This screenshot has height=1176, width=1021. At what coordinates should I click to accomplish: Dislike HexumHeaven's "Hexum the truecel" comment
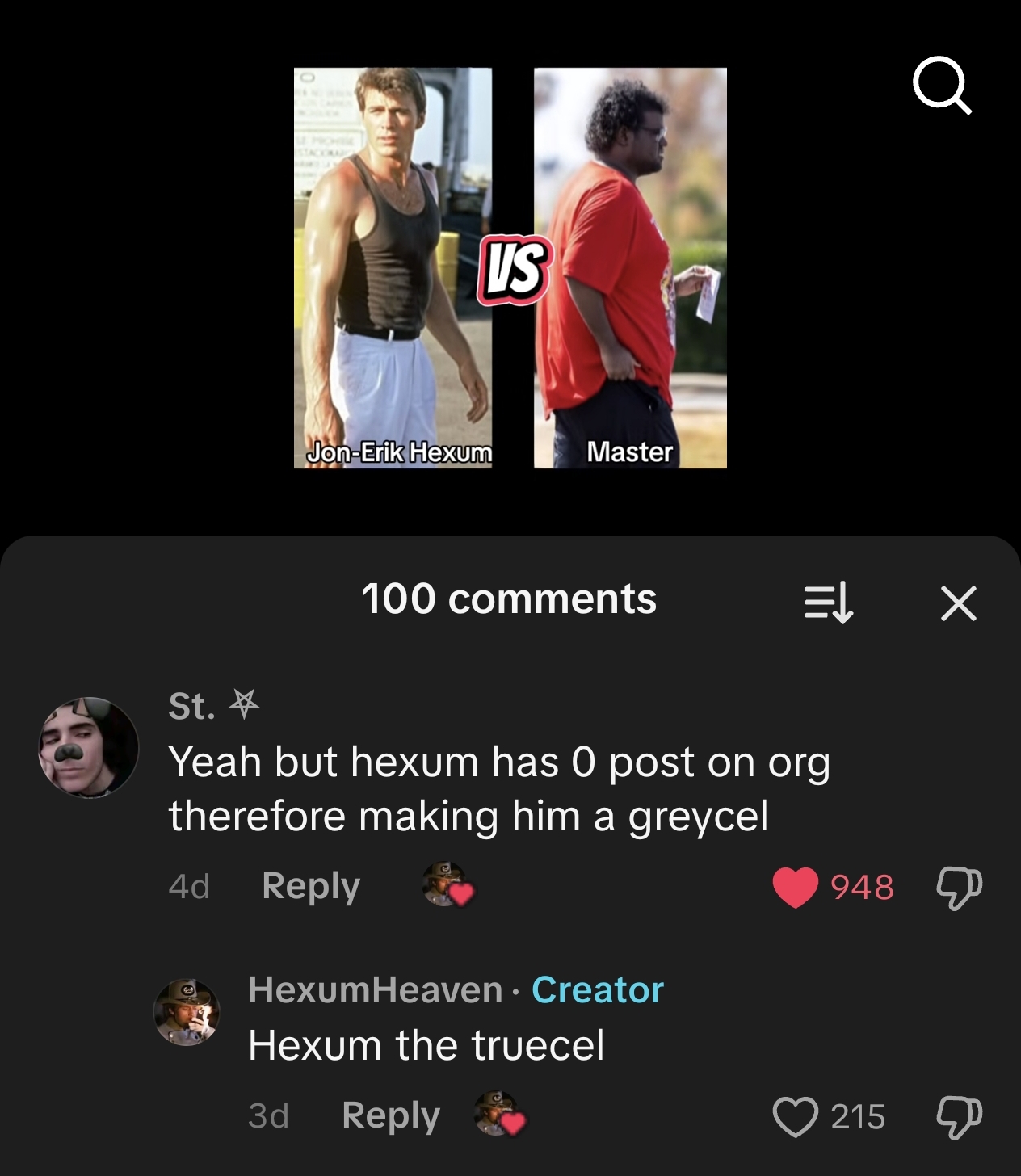[959, 1116]
